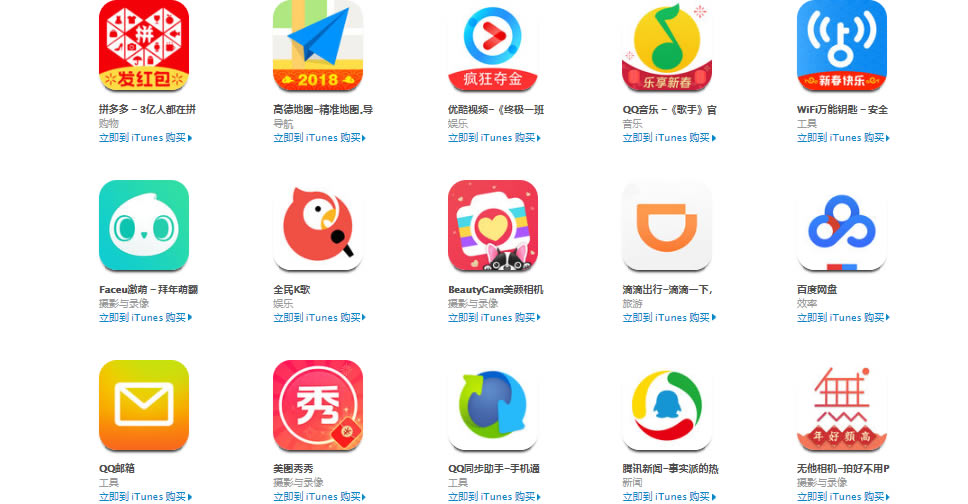The image size is (968, 504).
Task: Go to iTunes via the 滴滴出行 link
Action: click(x=667, y=318)
